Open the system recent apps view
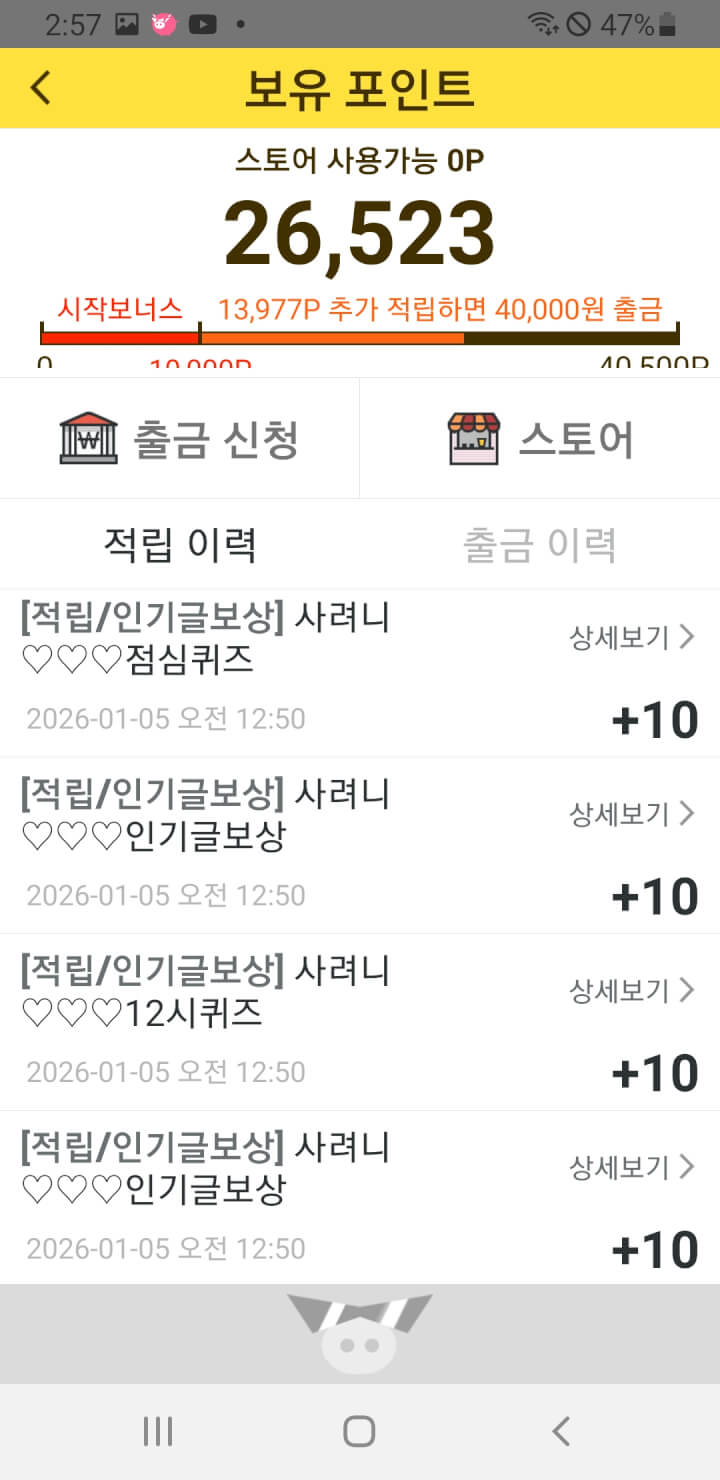The height and width of the screenshot is (1480, 720). coord(158,1431)
